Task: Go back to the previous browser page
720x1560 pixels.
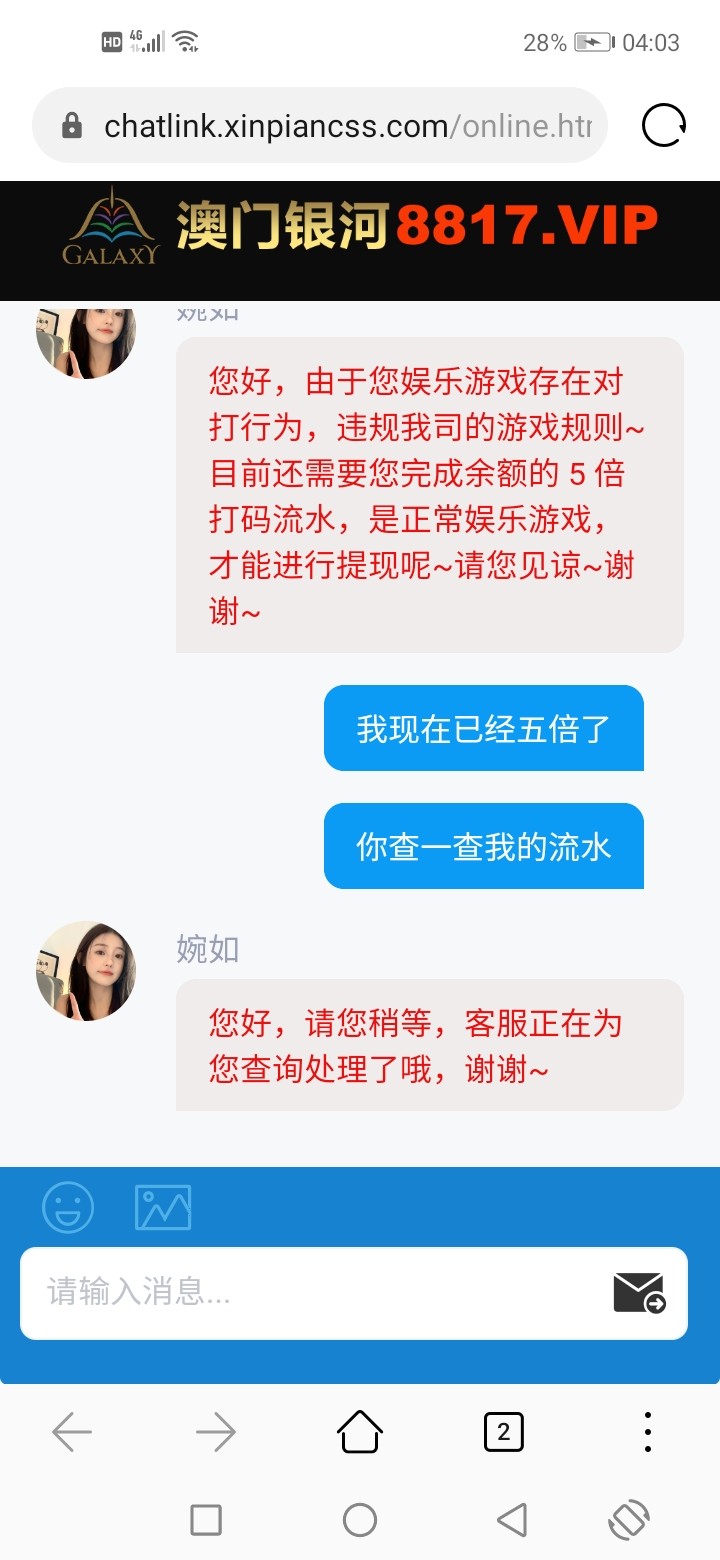Action: coord(72,1433)
